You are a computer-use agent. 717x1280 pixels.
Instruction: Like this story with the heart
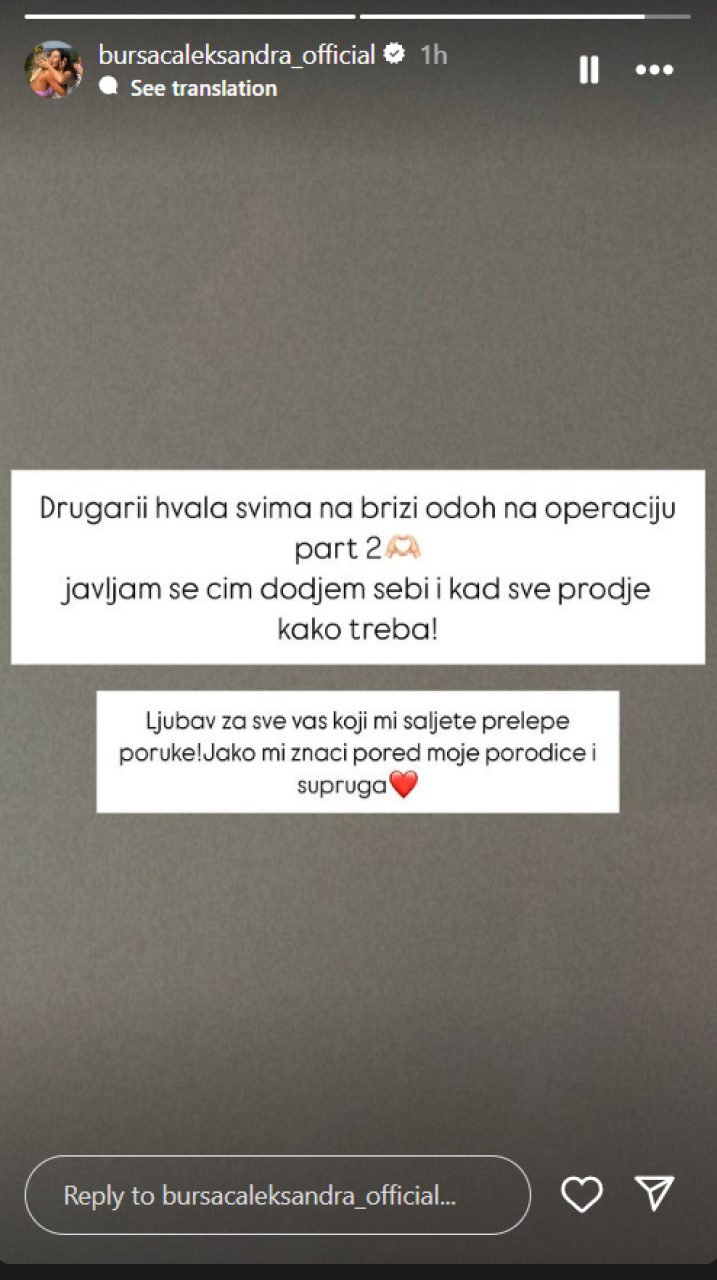(581, 1194)
